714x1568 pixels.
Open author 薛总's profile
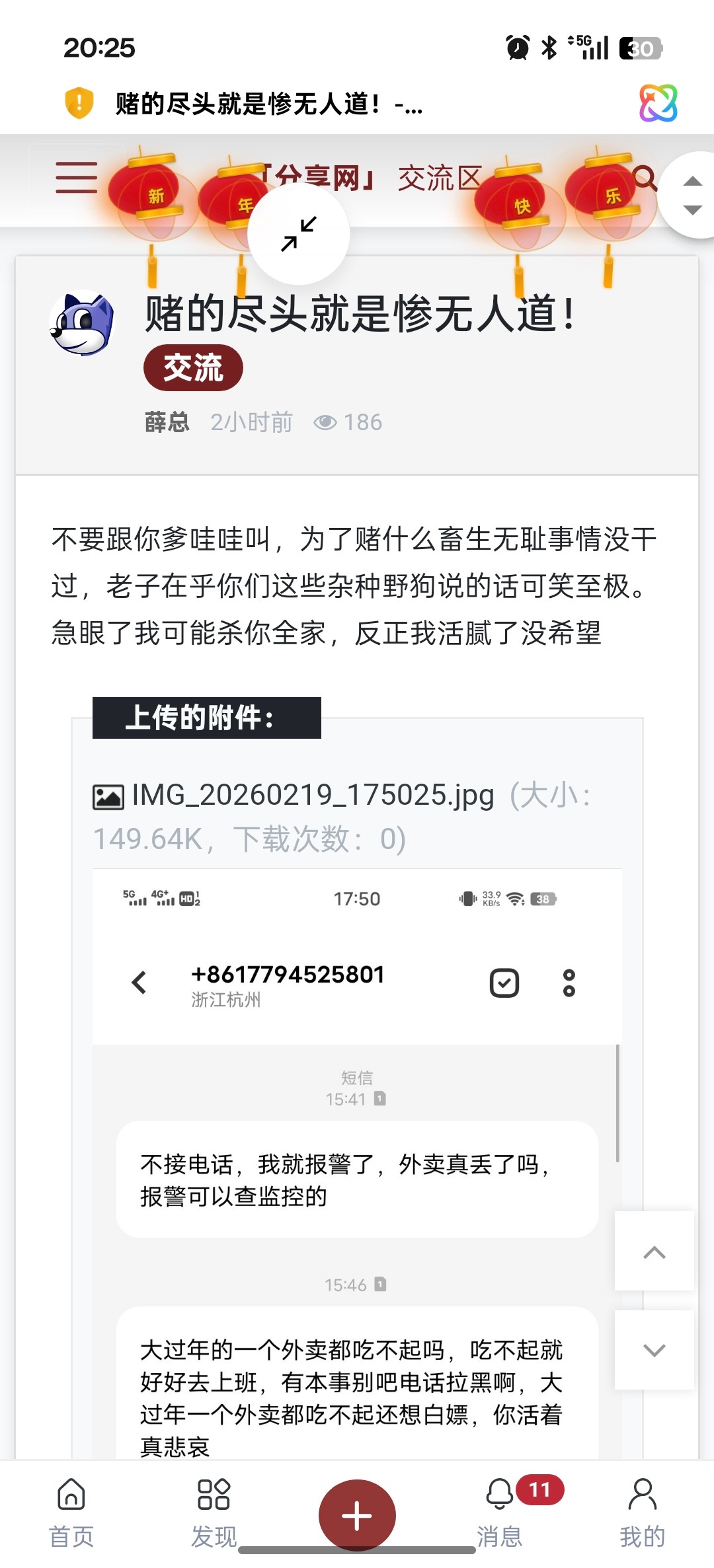tap(167, 422)
